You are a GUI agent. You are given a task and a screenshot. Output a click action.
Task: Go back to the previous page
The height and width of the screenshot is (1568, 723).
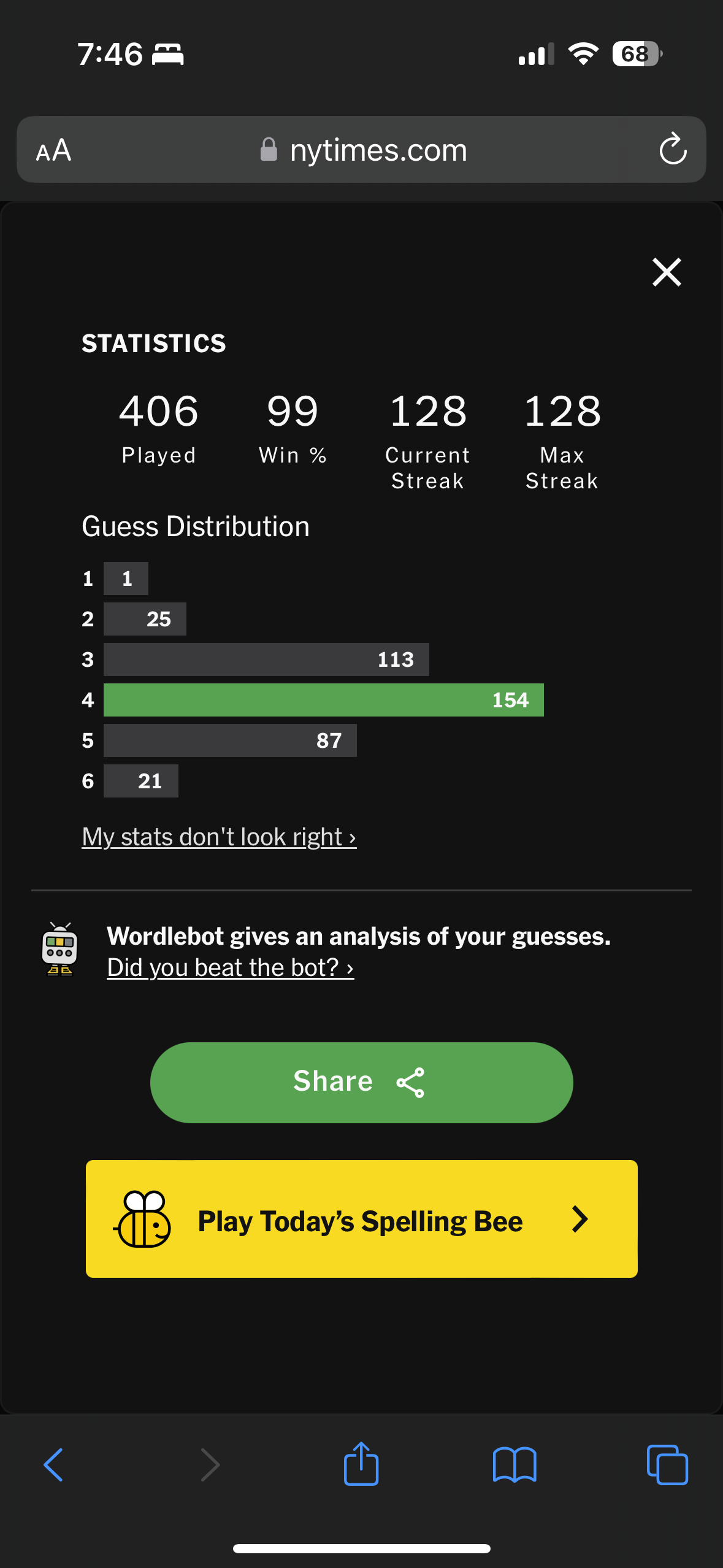click(53, 1465)
